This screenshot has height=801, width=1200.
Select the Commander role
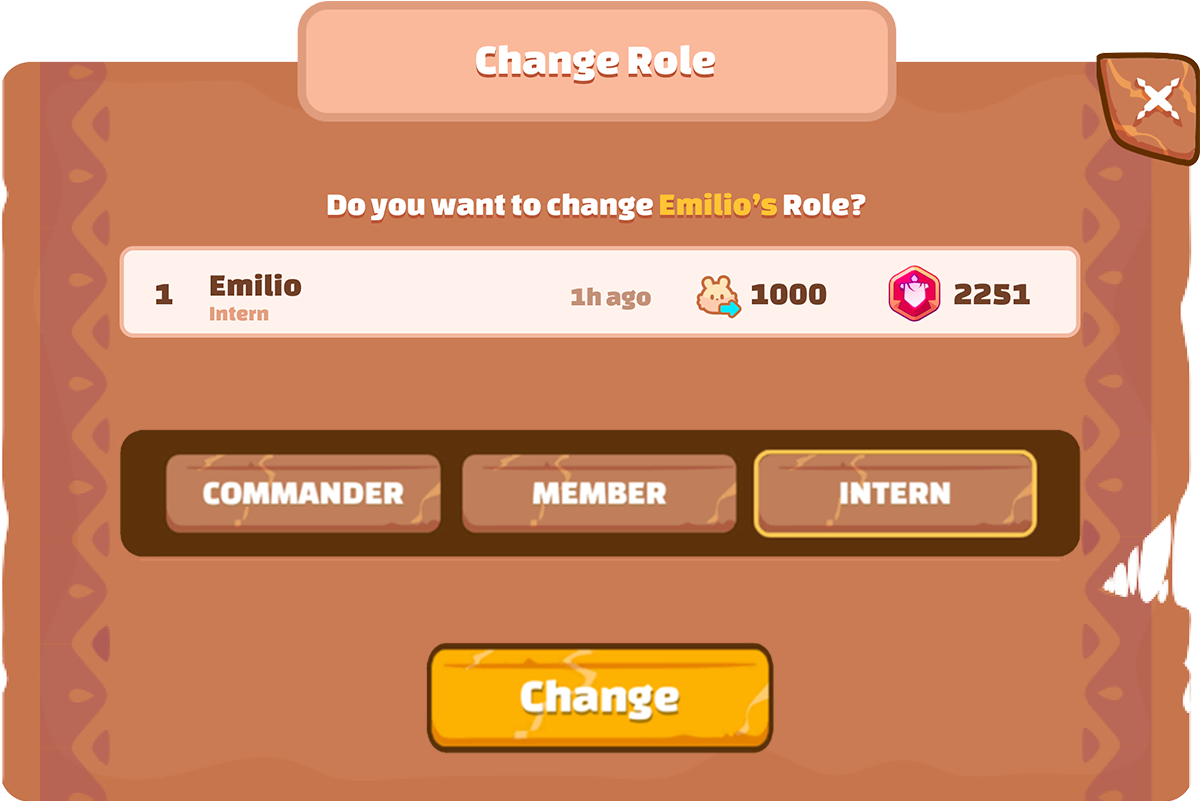303,493
